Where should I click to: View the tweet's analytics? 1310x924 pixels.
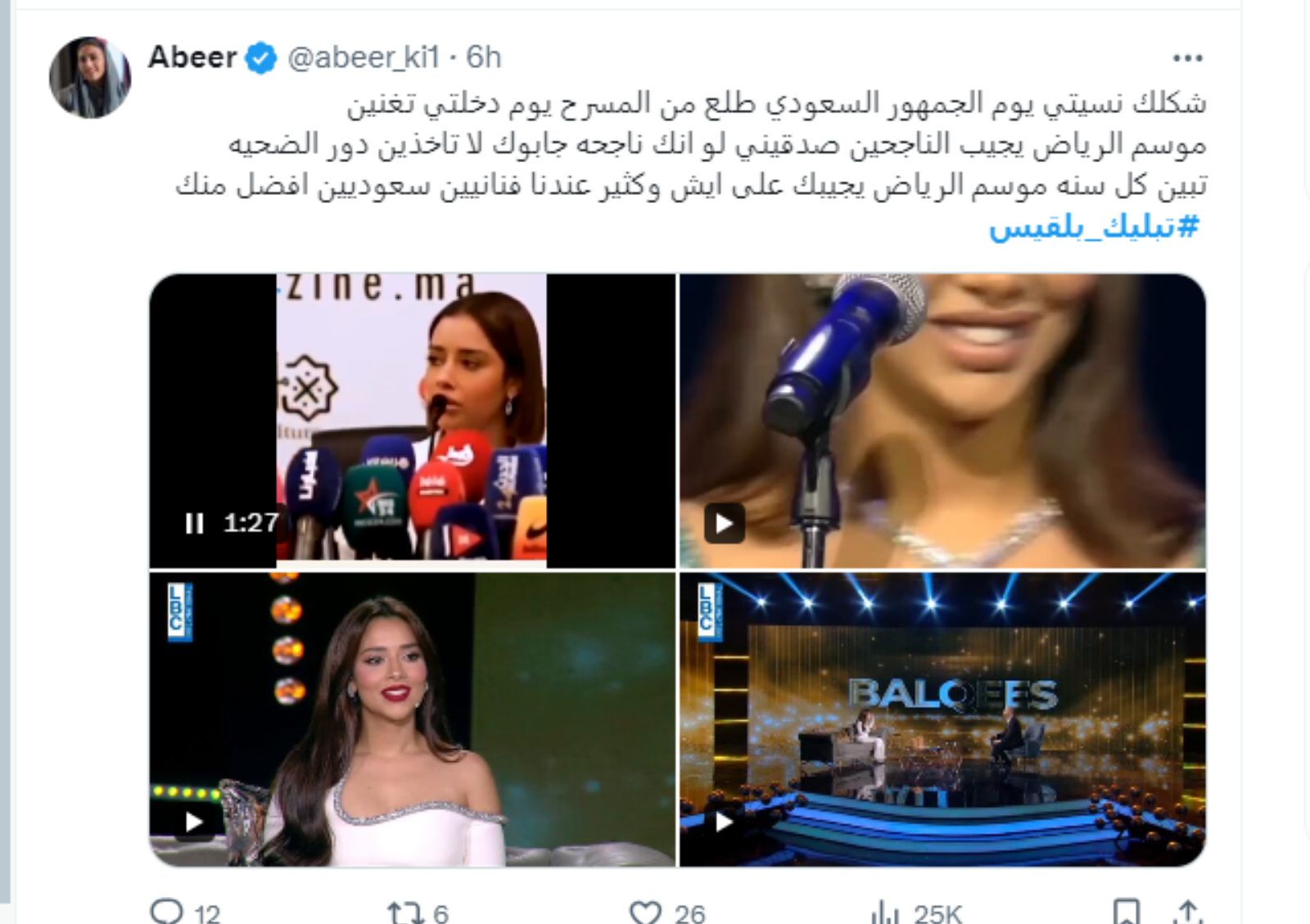click(885, 912)
